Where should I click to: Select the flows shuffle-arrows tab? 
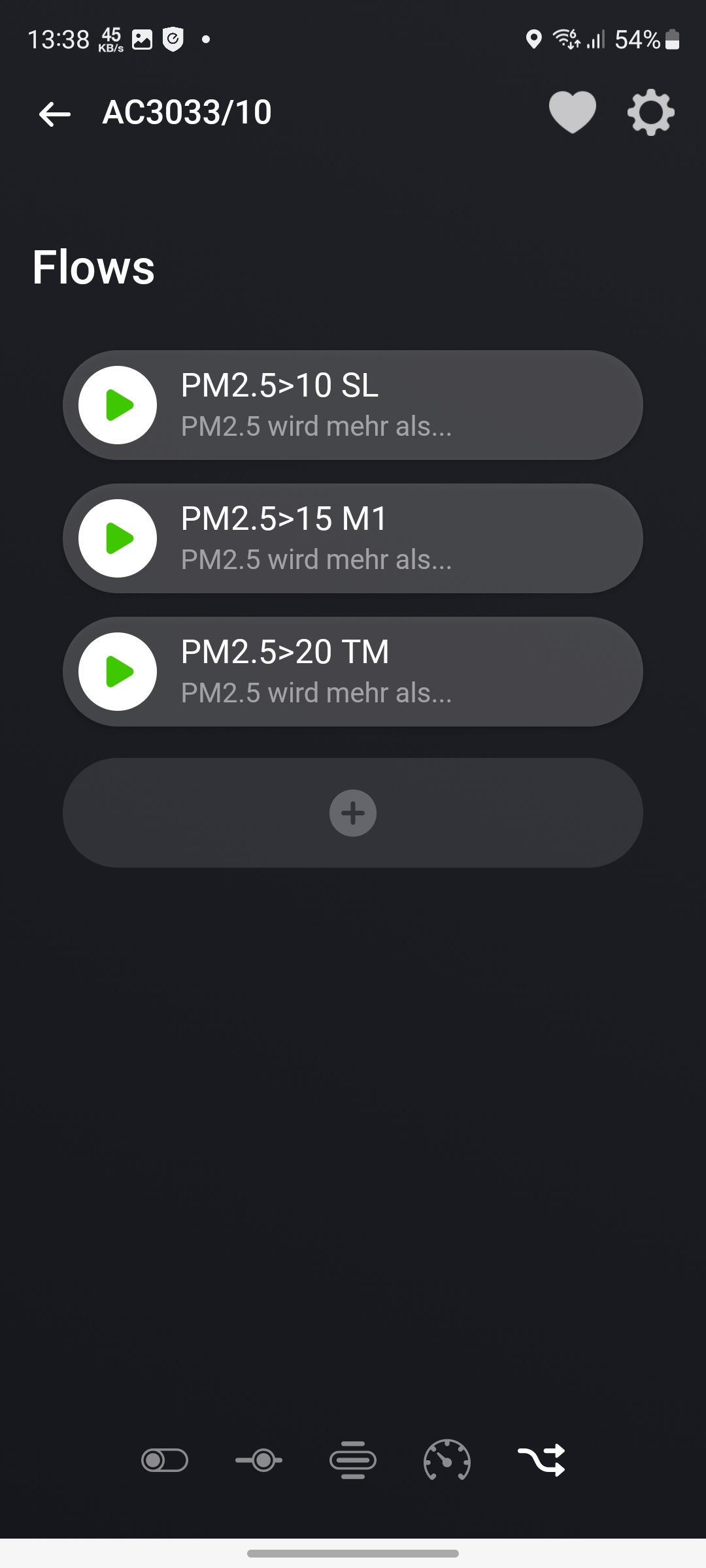[x=541, y=1460]
